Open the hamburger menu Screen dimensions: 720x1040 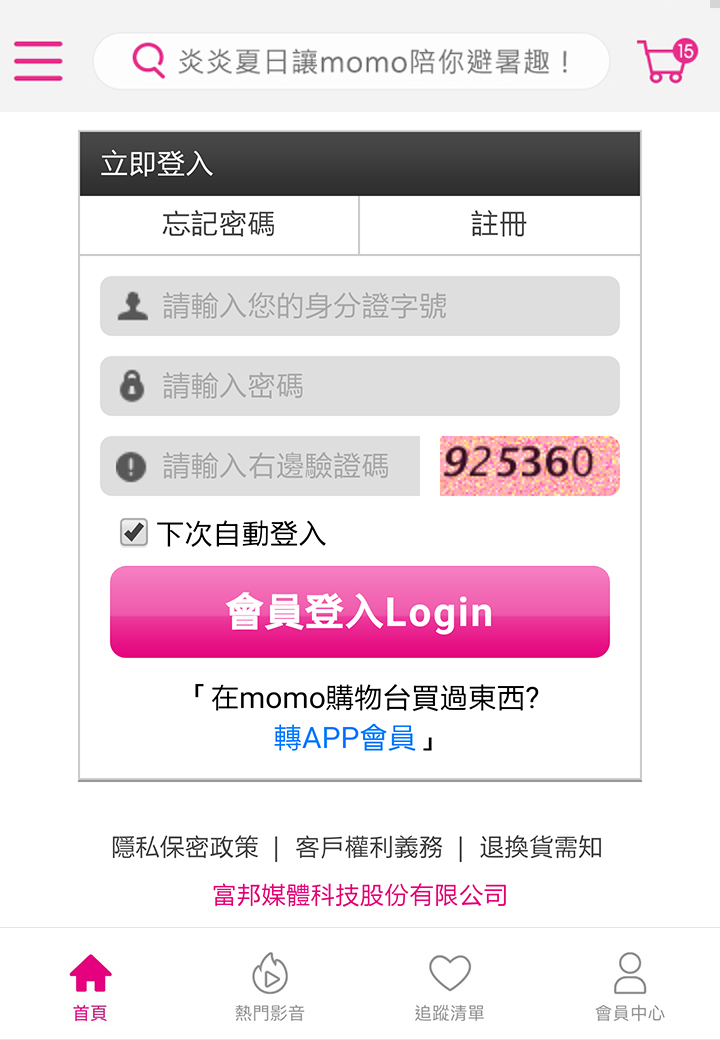tap(38, 61)
